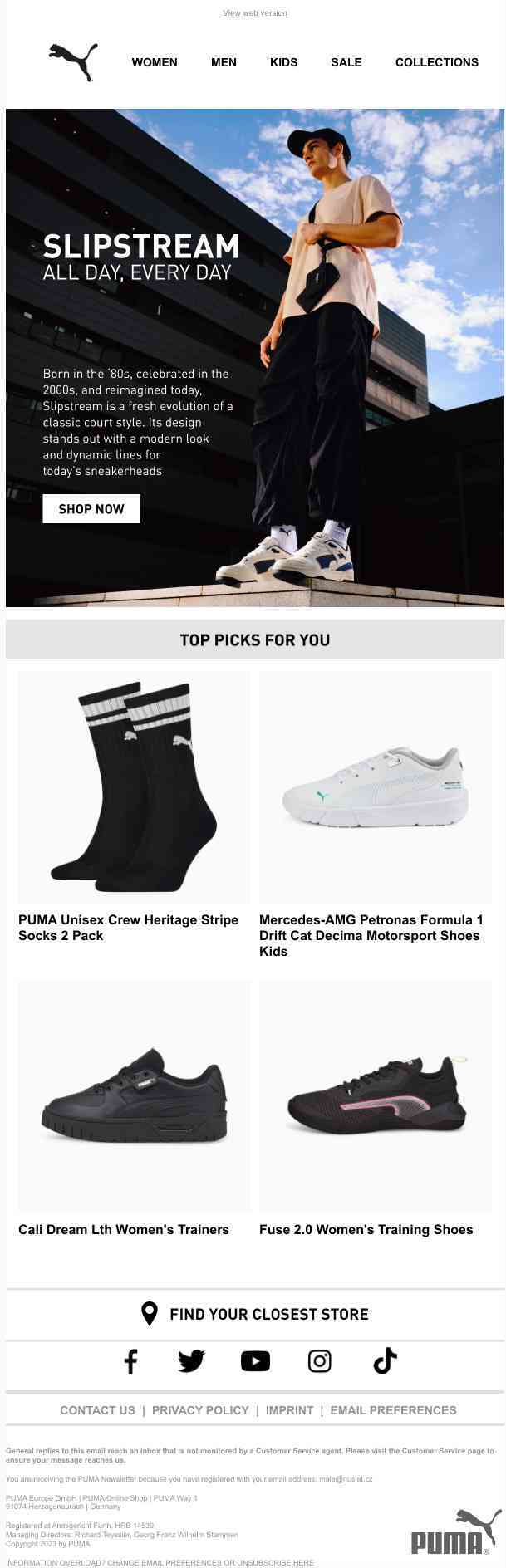Open EMAIL PREFERENCES in the footer

coord(393,1410)
